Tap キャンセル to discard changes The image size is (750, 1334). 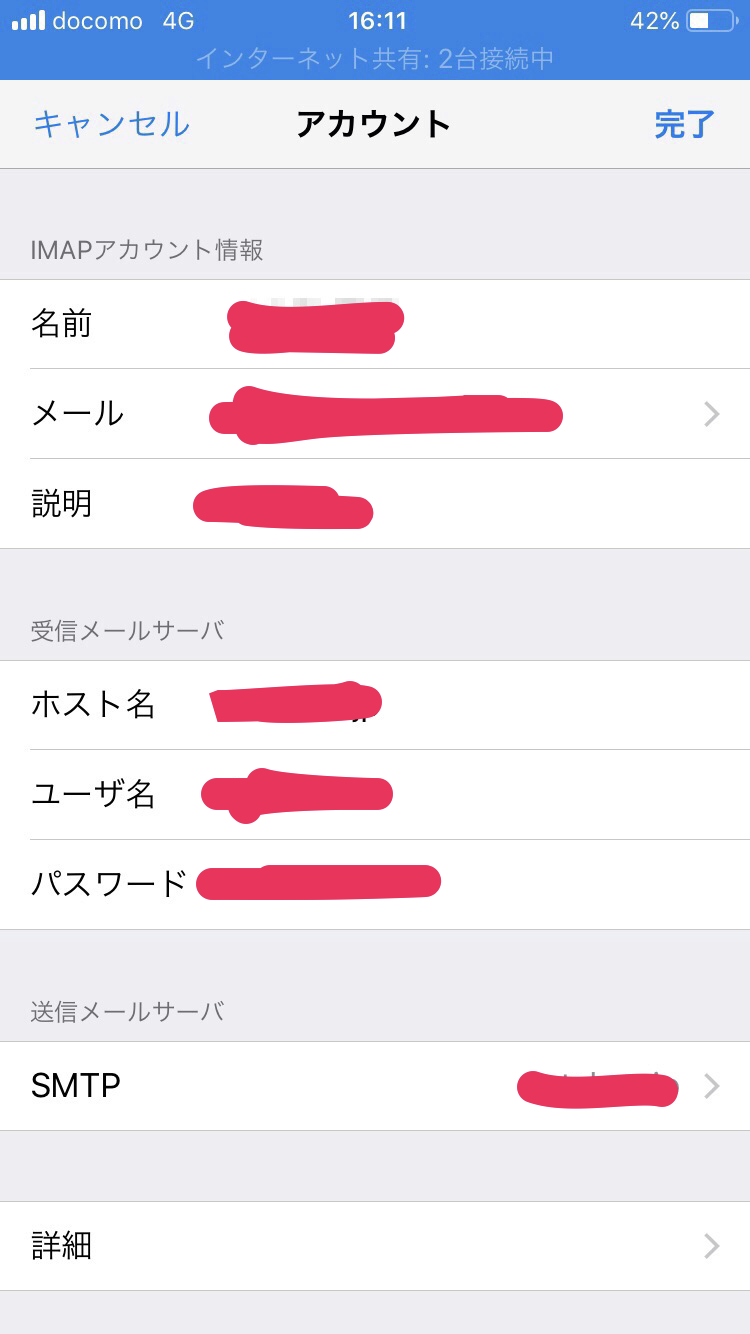tap(111, 124)
